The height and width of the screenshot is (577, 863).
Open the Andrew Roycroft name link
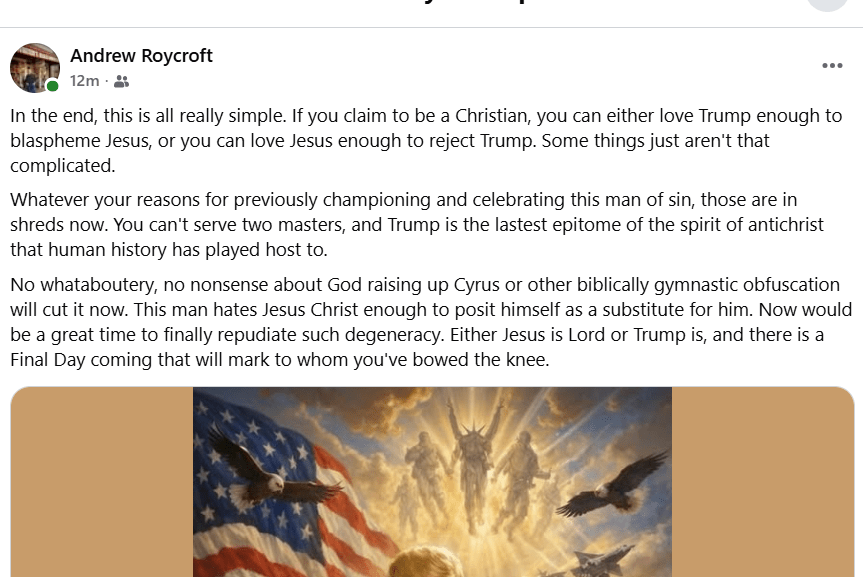tap(141, 55)
